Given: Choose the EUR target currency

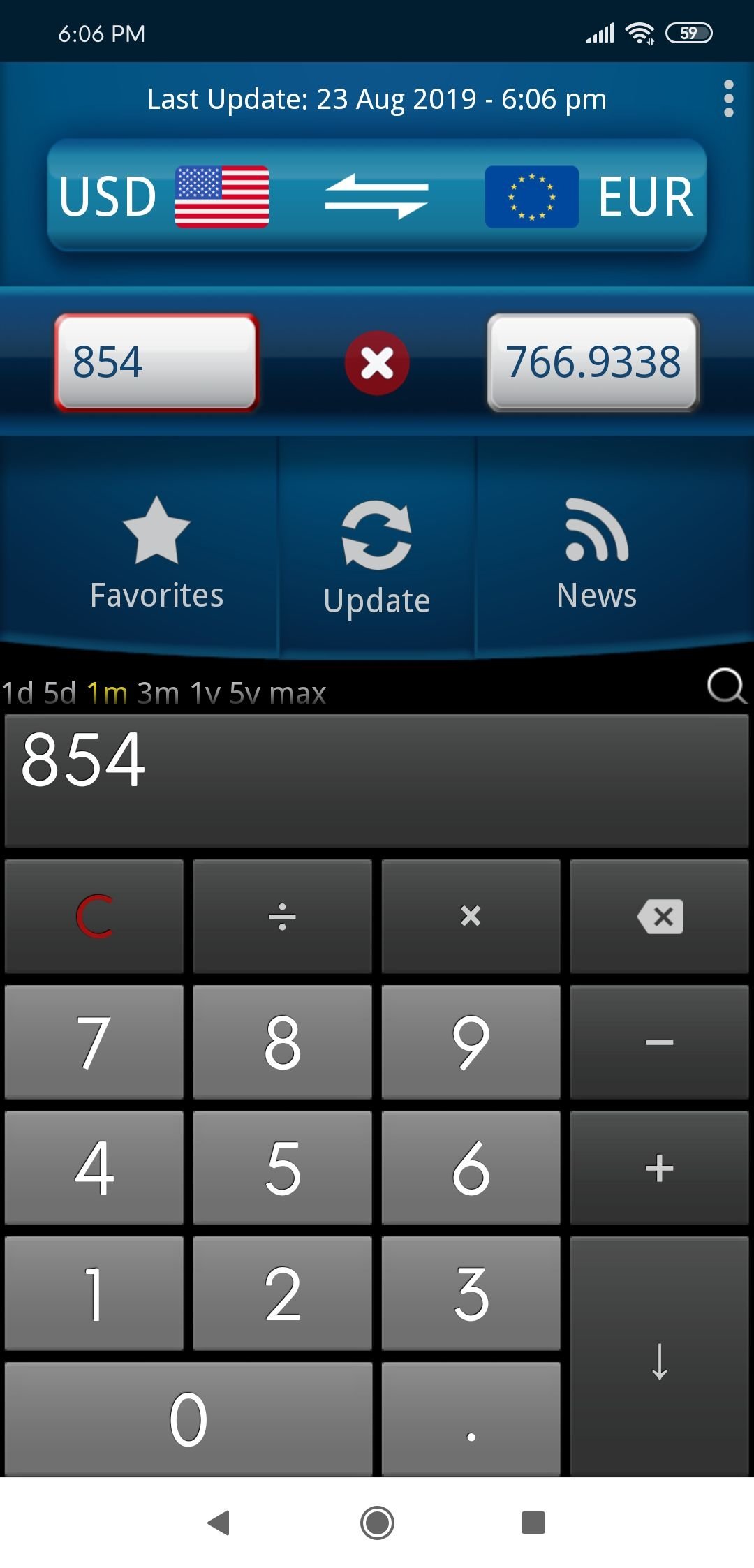Looking at the screenshot, I should click(590, 196).
